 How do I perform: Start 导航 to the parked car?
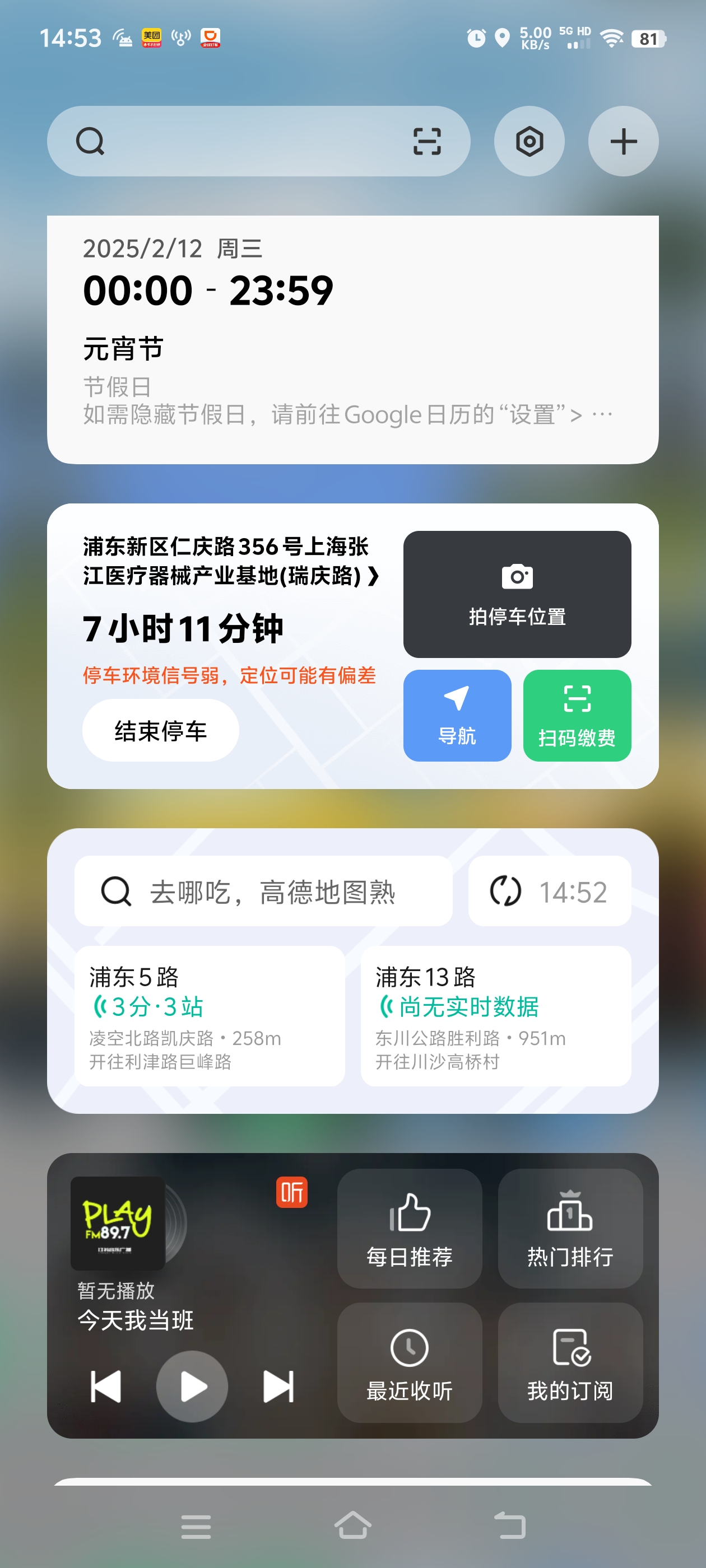click(457, 715)
